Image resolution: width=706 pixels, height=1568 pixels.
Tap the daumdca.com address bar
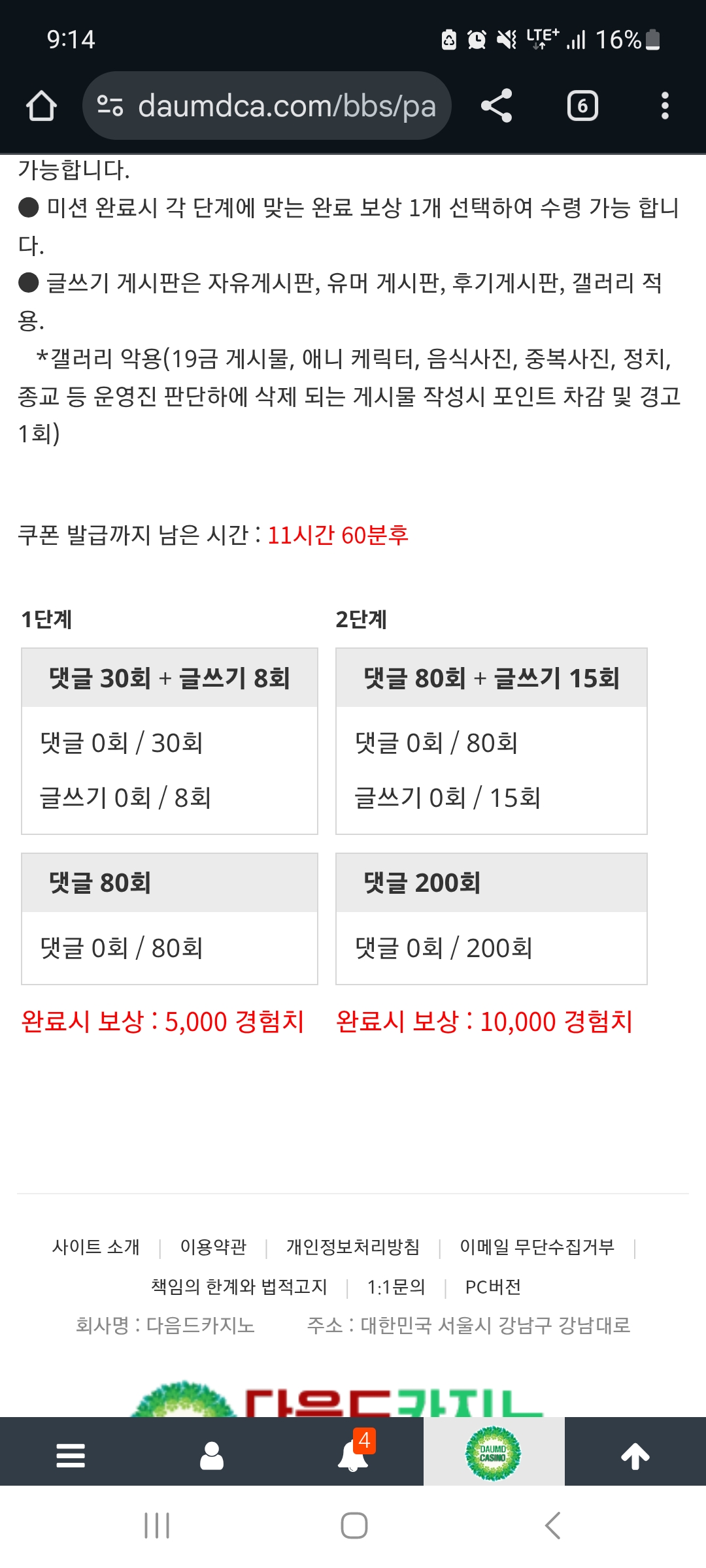click(268, 106)
